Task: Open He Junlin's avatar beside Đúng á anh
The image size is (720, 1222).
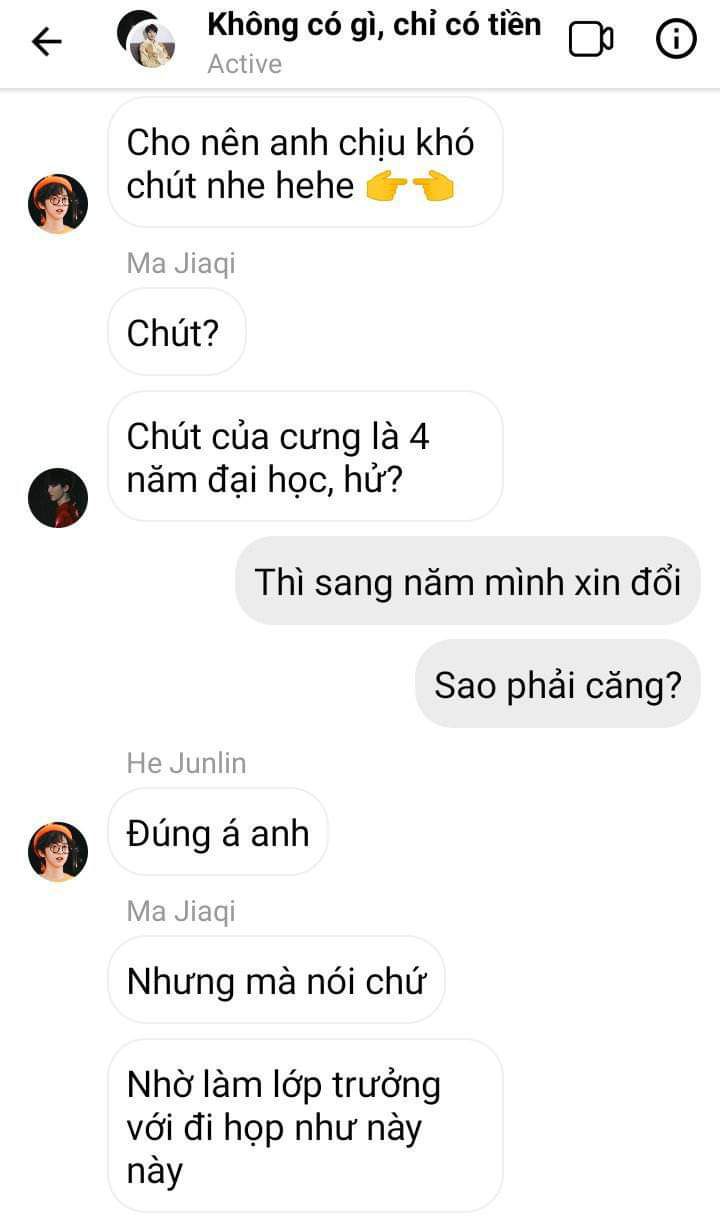Action: coord(58,851)
